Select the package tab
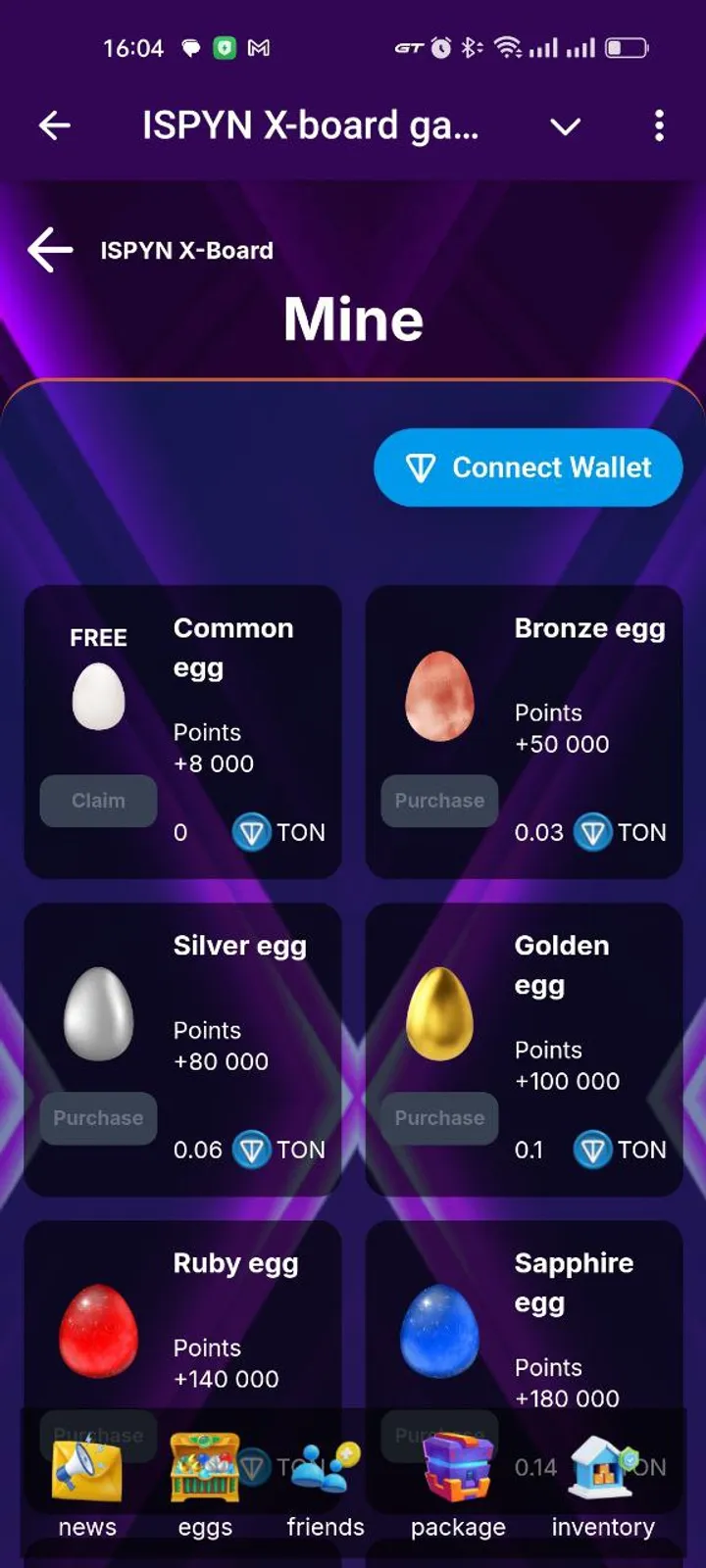 coord(458,1485)
